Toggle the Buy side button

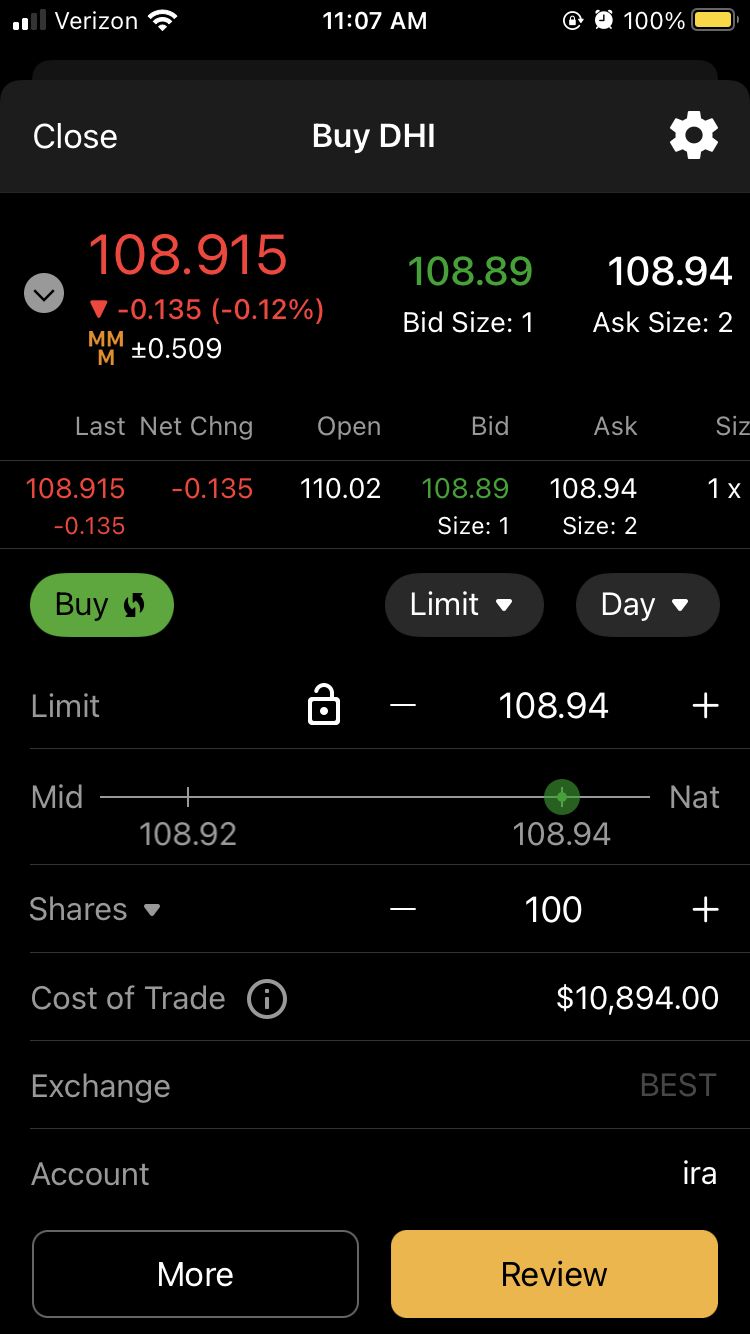click(x=102, y=605)
